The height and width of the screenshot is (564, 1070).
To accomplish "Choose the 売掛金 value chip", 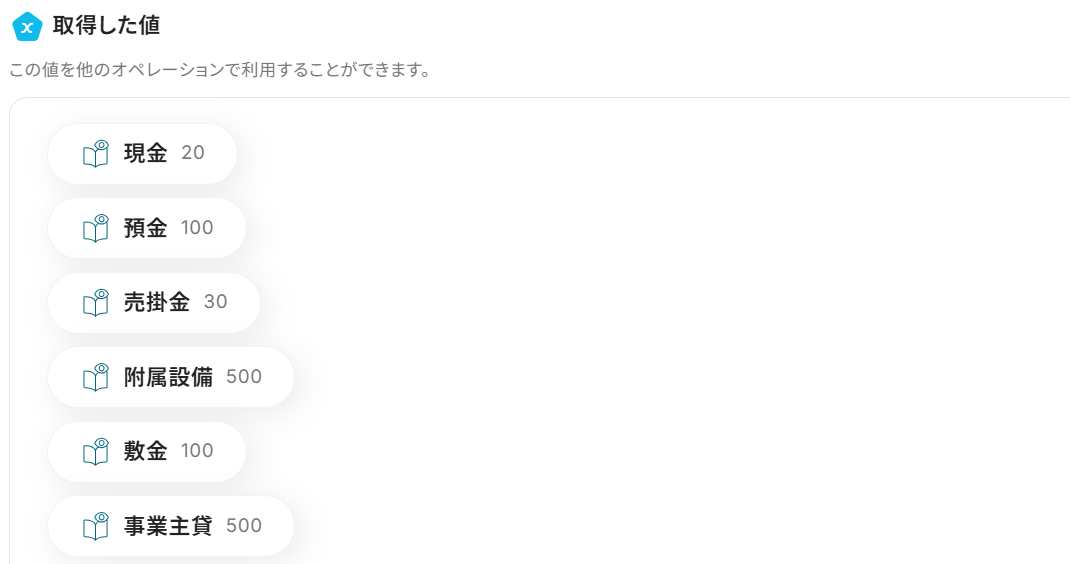I will (154, 302).
